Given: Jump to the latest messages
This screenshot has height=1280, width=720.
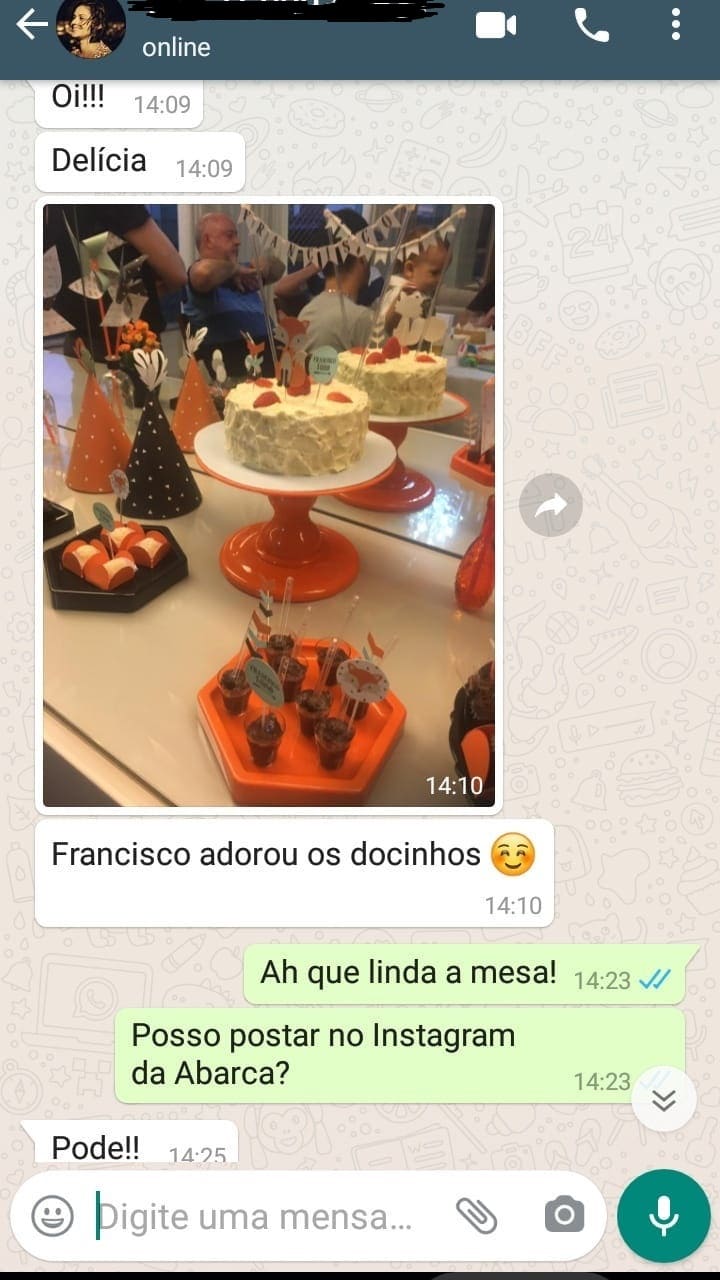Looking at the screenshot, I should coord(664,1099).
